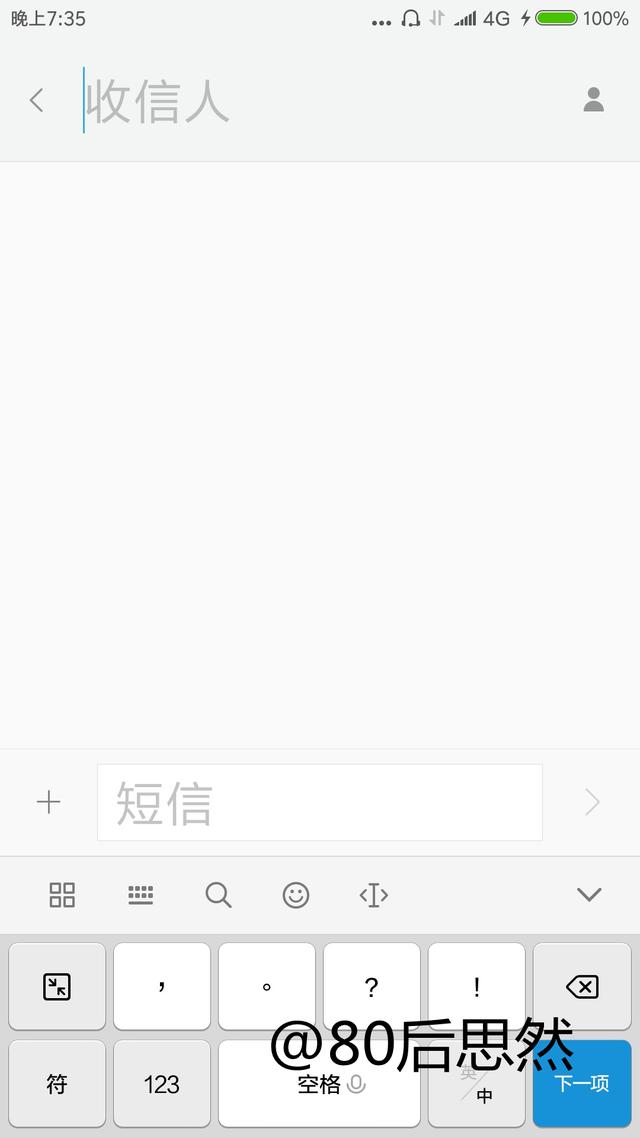Collapse keyboard with down chevron
The width and height of the screenshot is (640, 1138).
[x=589, y=894]
